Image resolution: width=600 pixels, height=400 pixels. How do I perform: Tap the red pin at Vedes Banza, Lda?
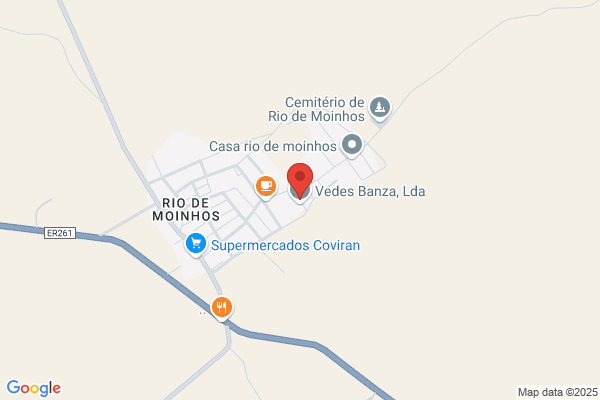coord(300,180)
